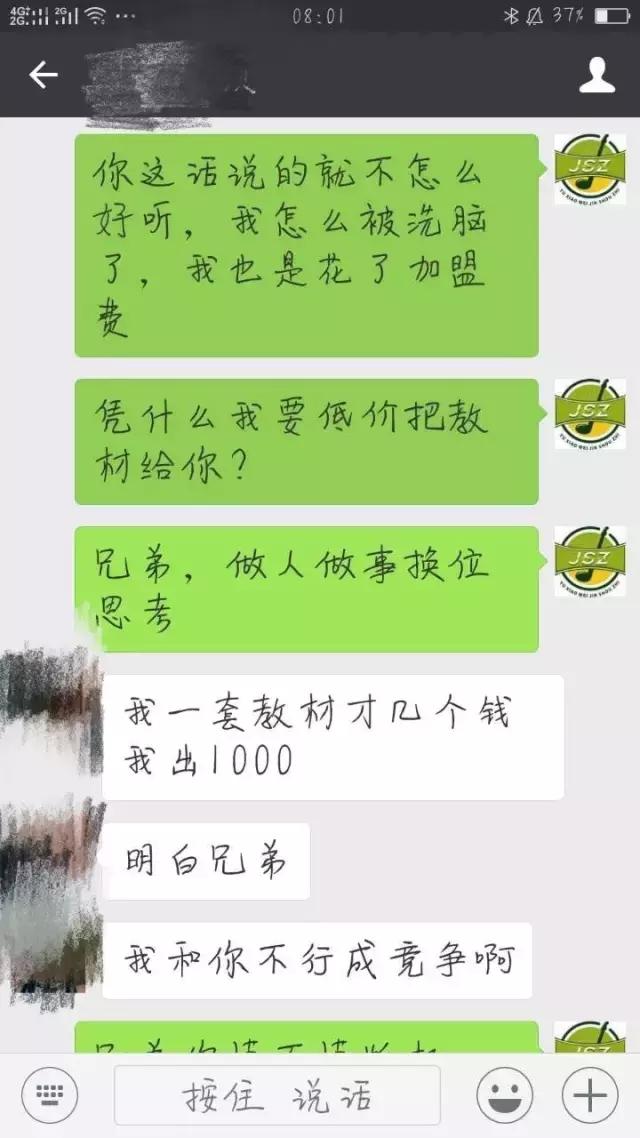The width and height of the screenshot is (640, 1138).
Task: Go back to the chat list
Action: pos(43,75)
